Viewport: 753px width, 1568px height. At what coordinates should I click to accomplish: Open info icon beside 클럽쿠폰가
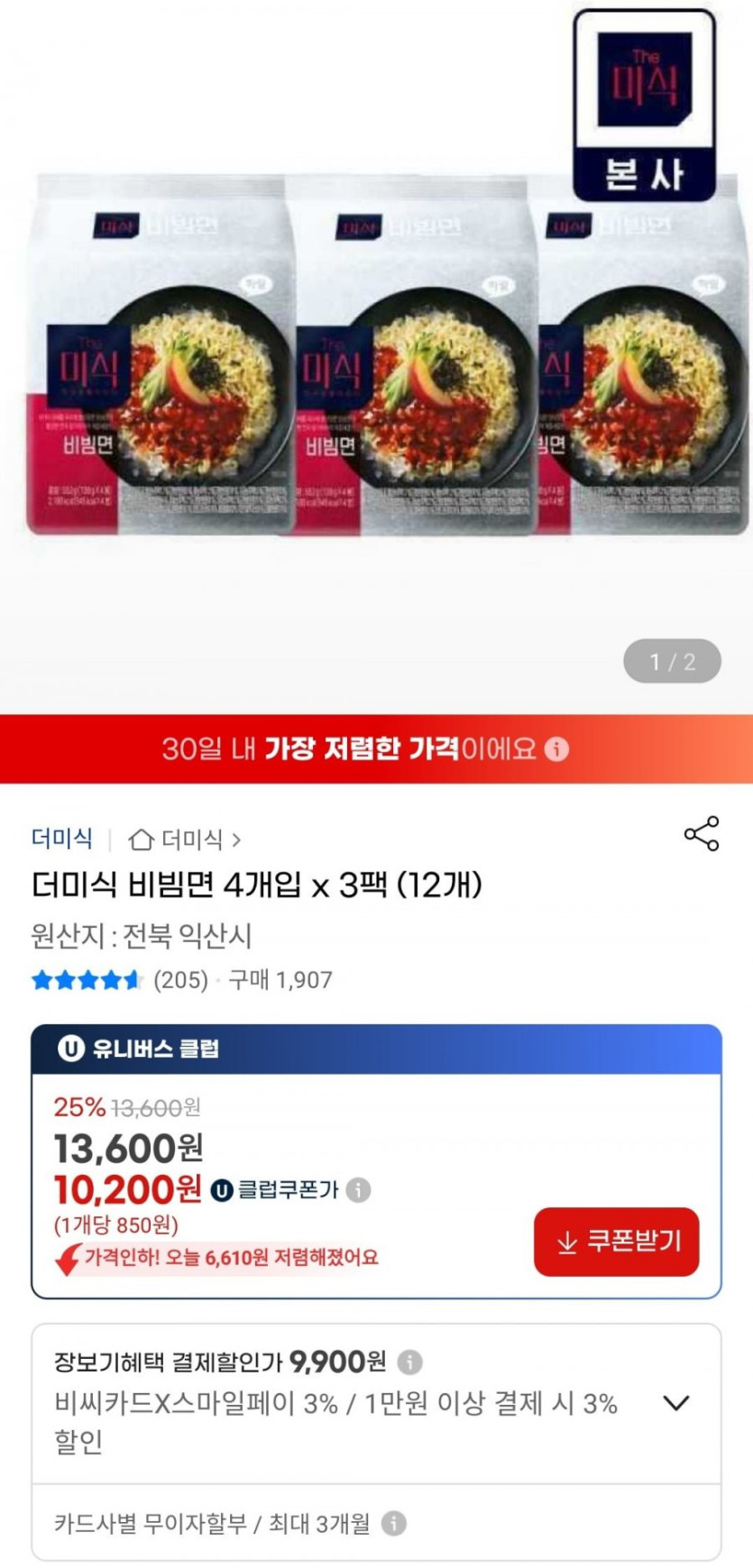[358, 1190]
